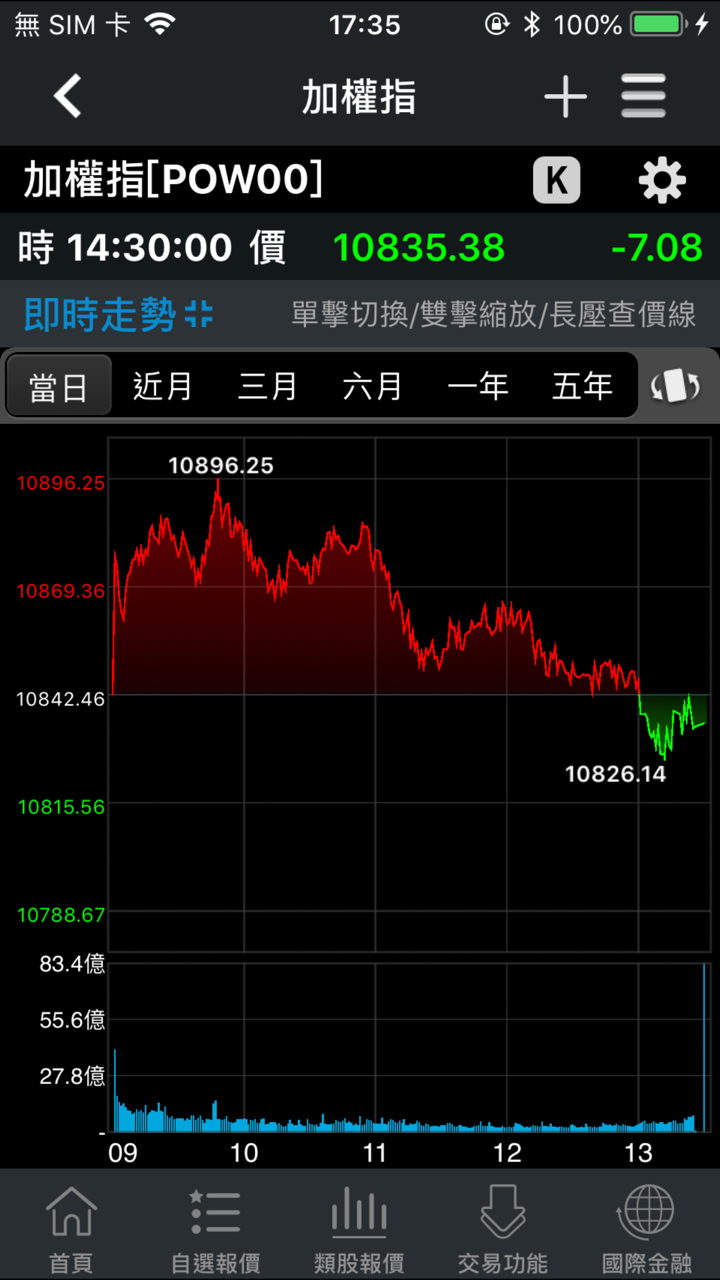Open the hamburger menu
Viewport: 720px width, 1280px height.
click(643, 97)
